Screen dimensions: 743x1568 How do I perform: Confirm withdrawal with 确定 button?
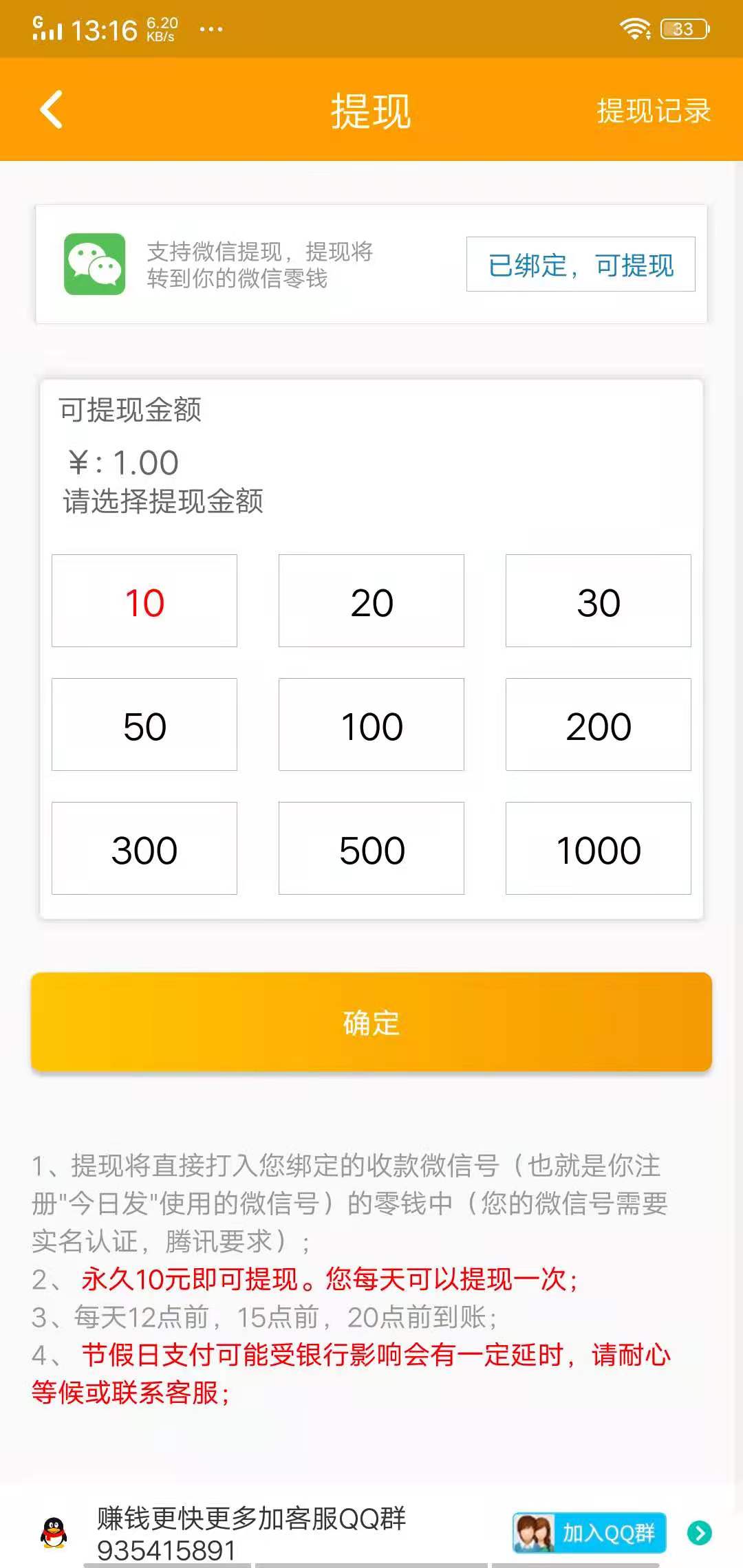(371, 1022)
